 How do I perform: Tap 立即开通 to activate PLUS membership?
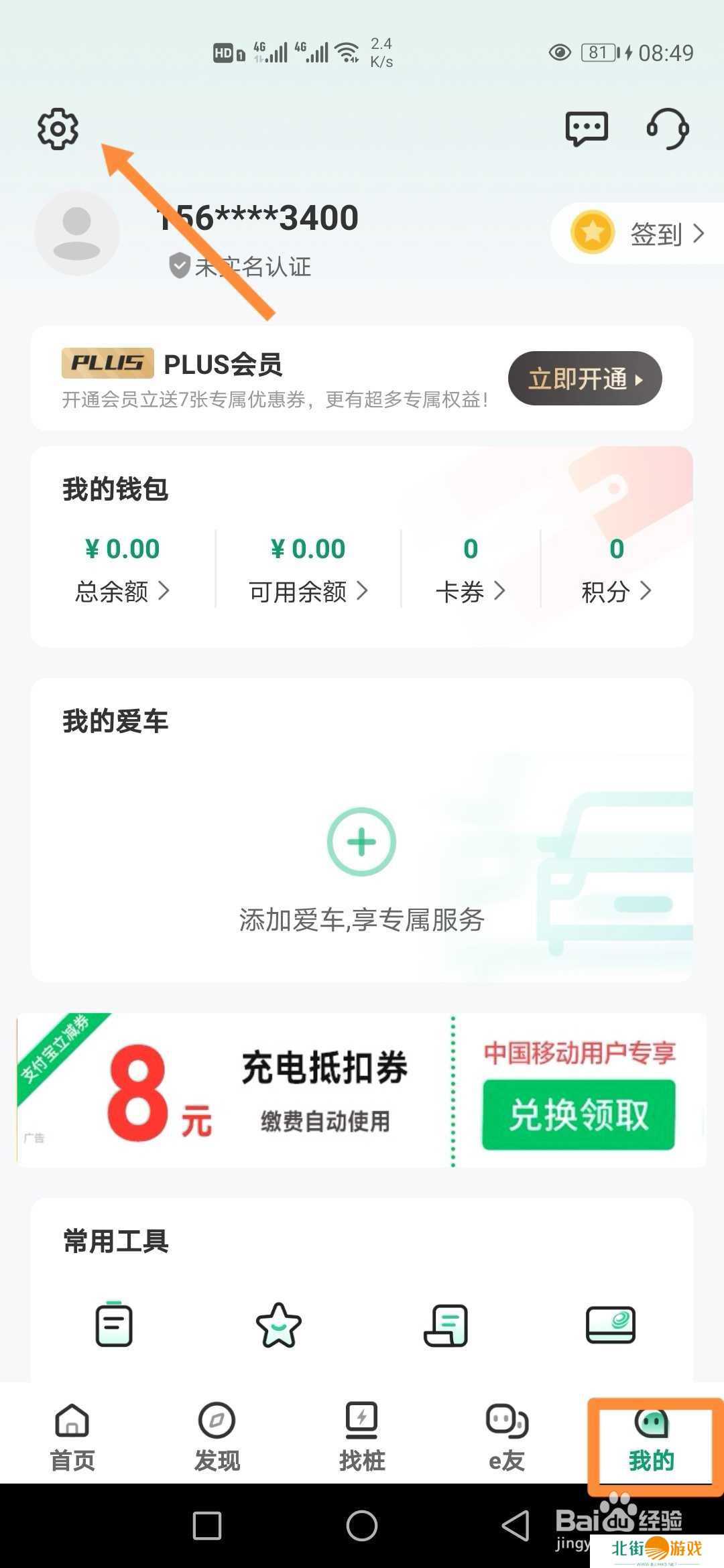(x=585, y=379)
